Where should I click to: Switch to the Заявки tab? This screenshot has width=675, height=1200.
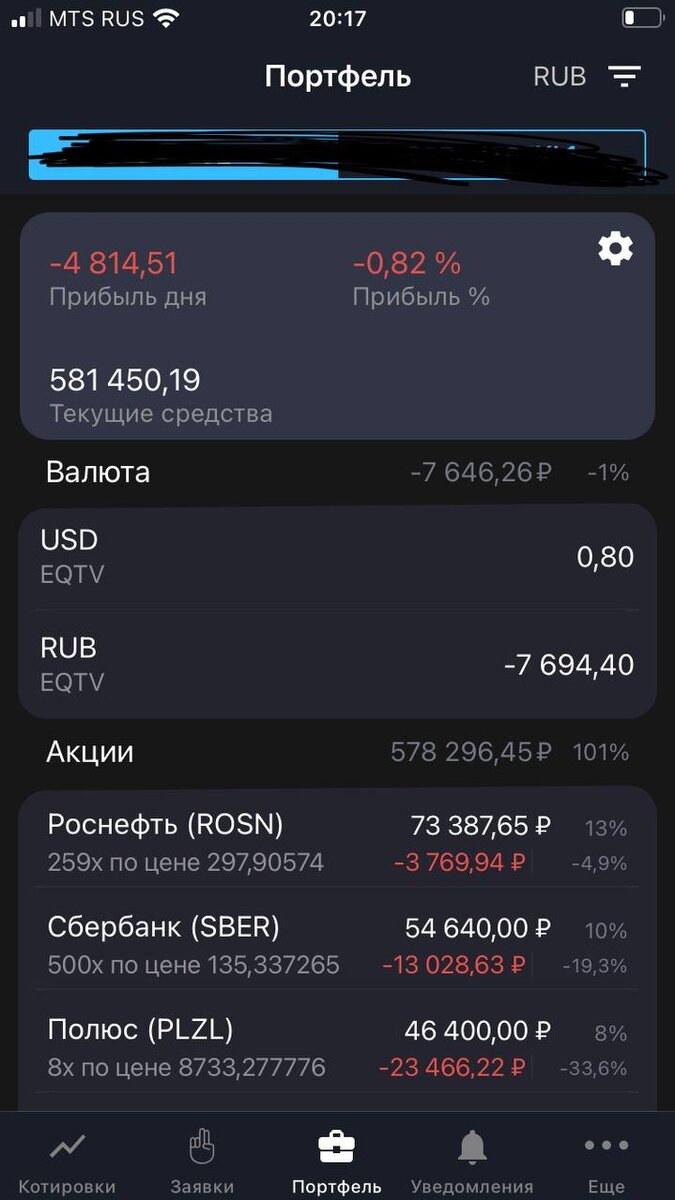click(202, 1163)
